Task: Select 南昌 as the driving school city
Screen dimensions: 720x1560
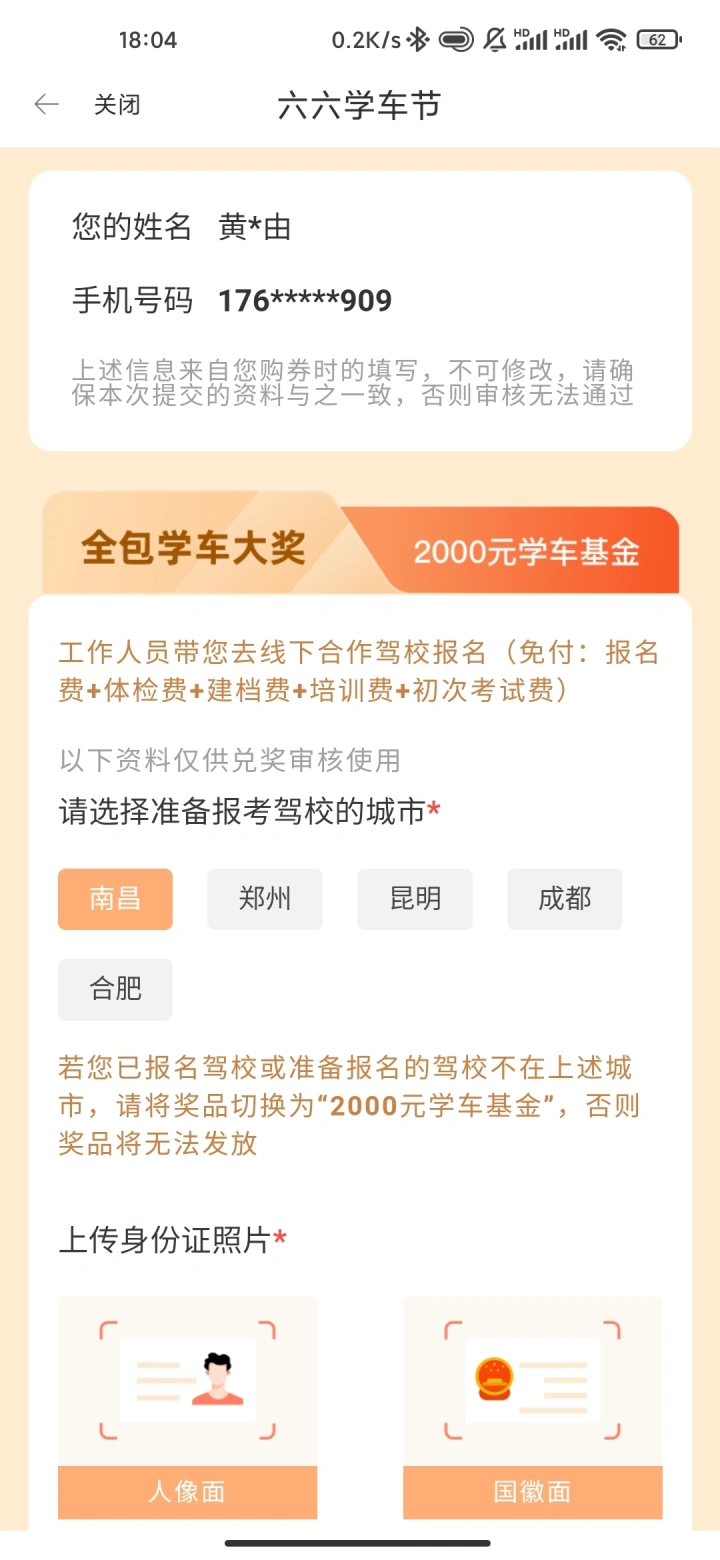Action: 115,899
